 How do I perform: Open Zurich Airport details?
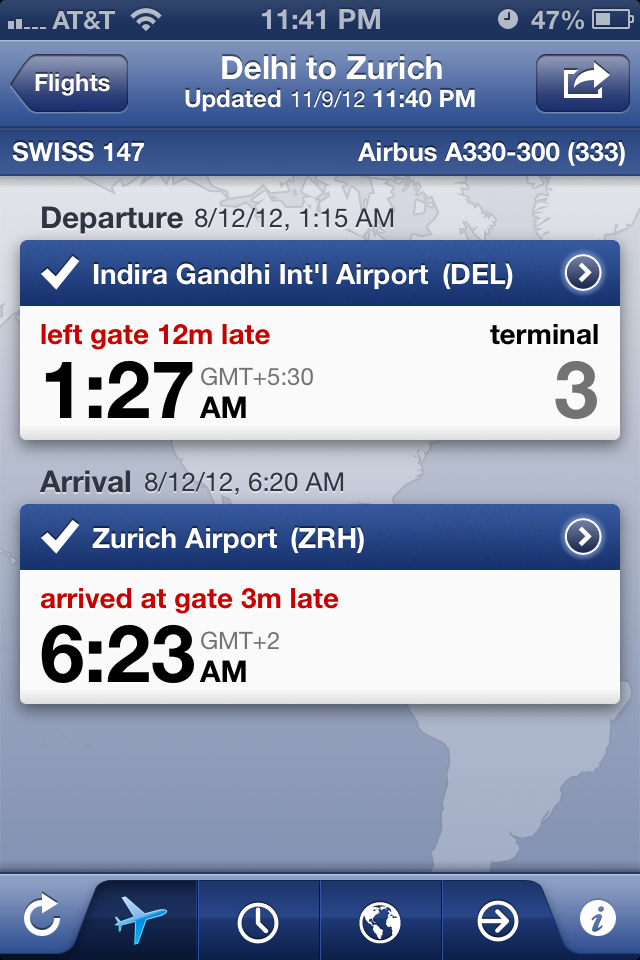[x=583, y=538]
